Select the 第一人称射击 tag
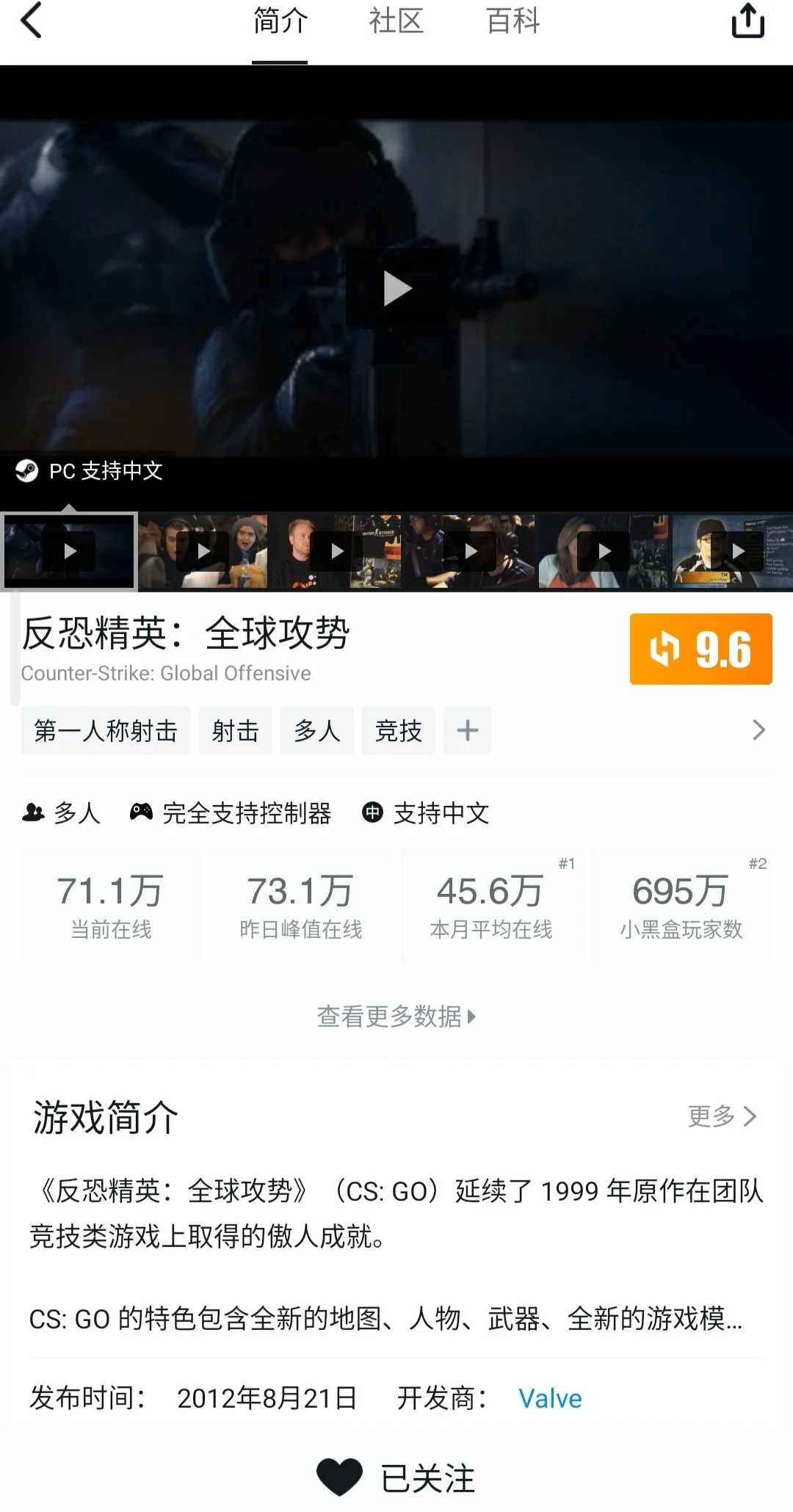Screen dimensions: 793x1512 tap(106, 730)
